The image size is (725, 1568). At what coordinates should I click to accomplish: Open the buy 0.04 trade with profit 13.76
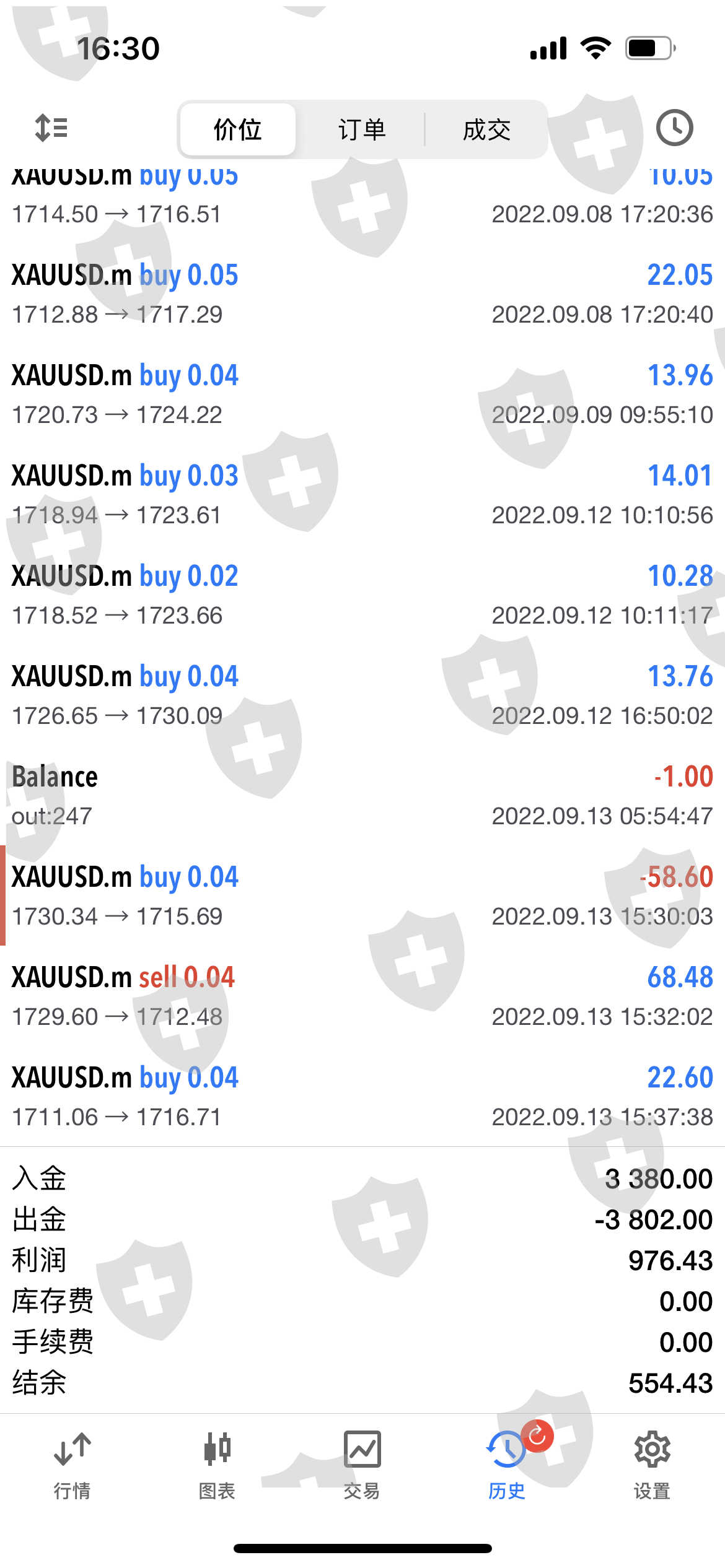(x=362, y=695)
